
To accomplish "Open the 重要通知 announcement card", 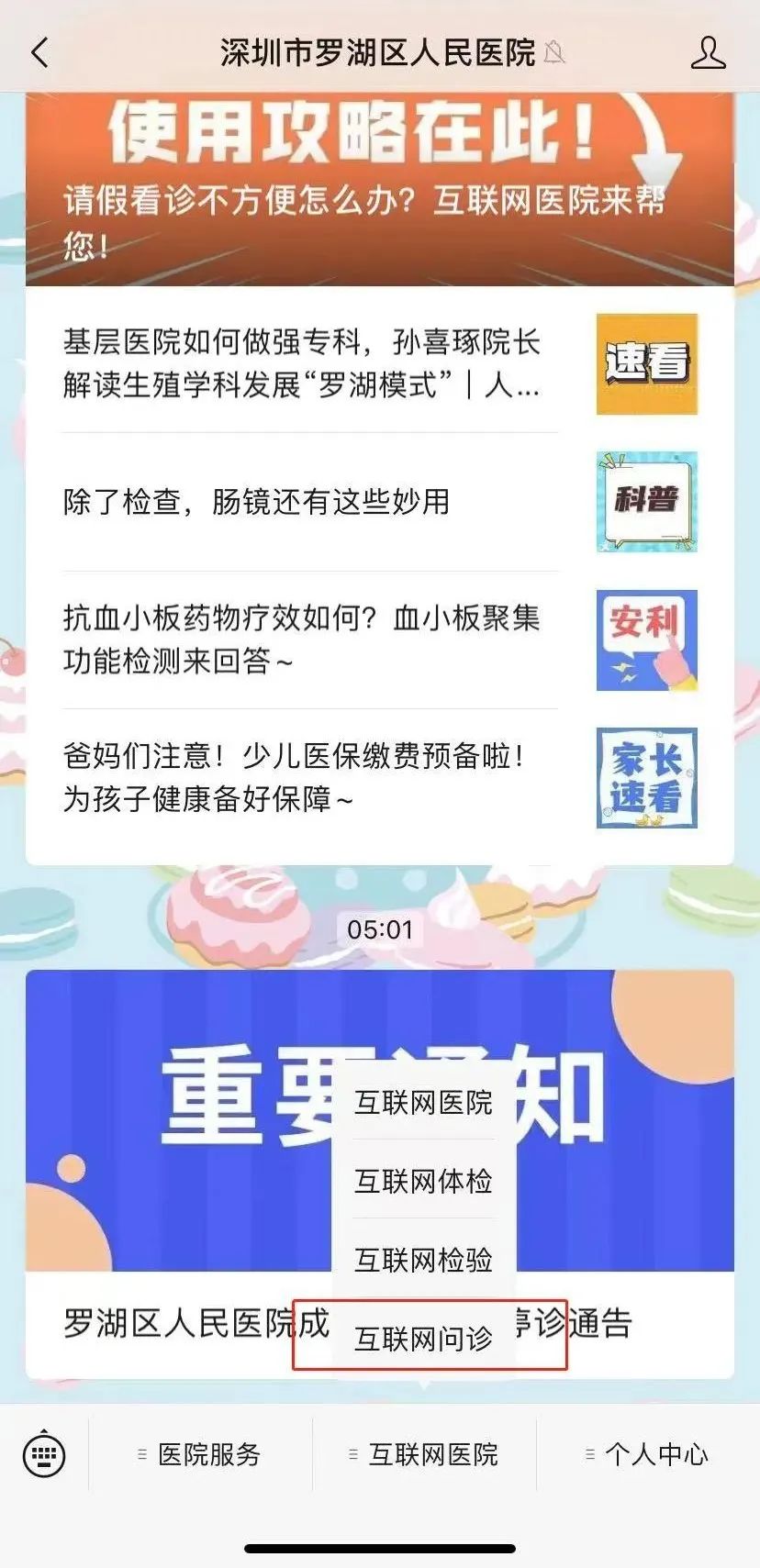I will click(184, 1147).
